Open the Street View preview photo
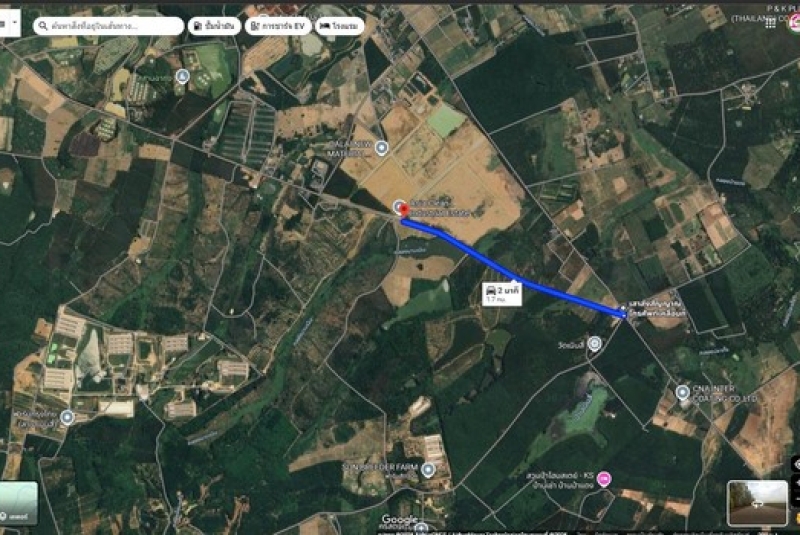800x535 pixels. coord(758,503)
